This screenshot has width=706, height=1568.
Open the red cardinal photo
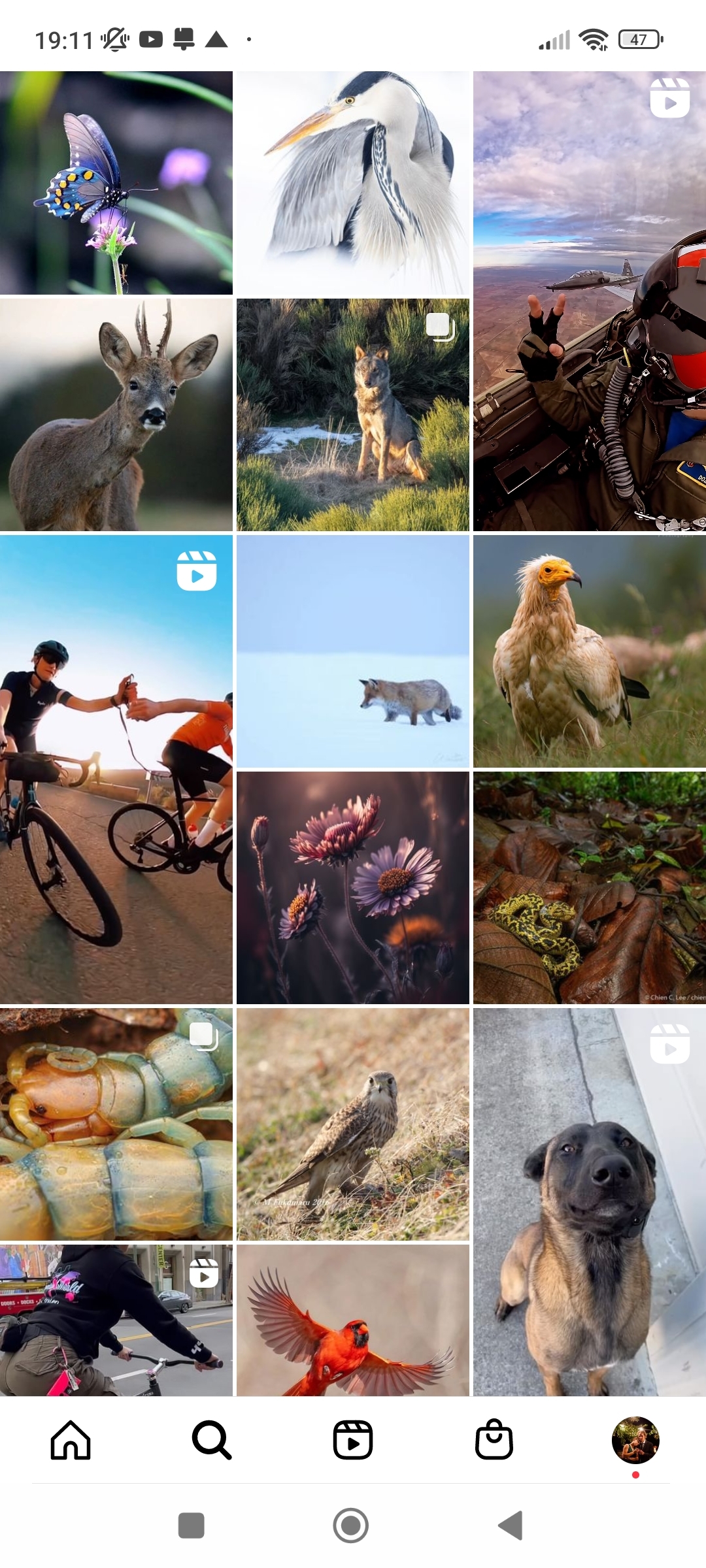(353, 1320)
